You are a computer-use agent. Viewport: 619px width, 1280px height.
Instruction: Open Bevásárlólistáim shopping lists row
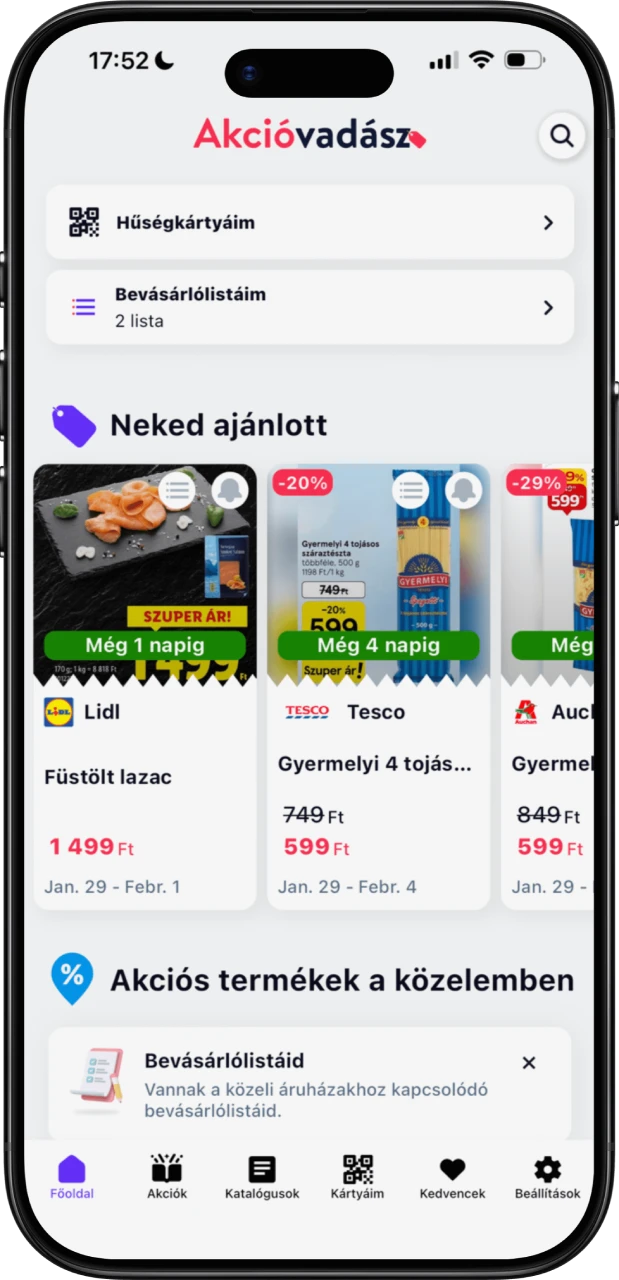pyautogui.click(x=310, y=308)
